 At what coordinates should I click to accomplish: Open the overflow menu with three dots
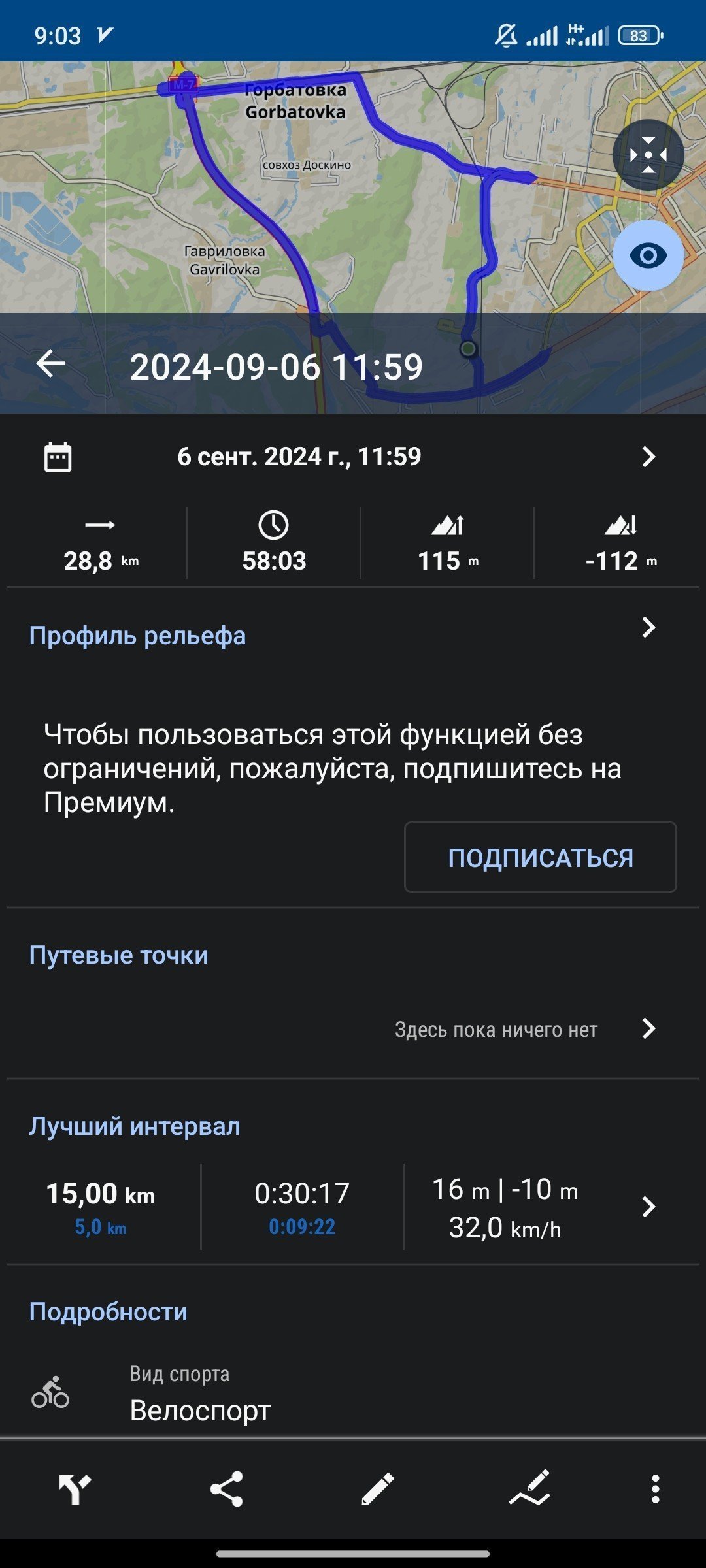pyautogui.click(x=656, y=1489)
